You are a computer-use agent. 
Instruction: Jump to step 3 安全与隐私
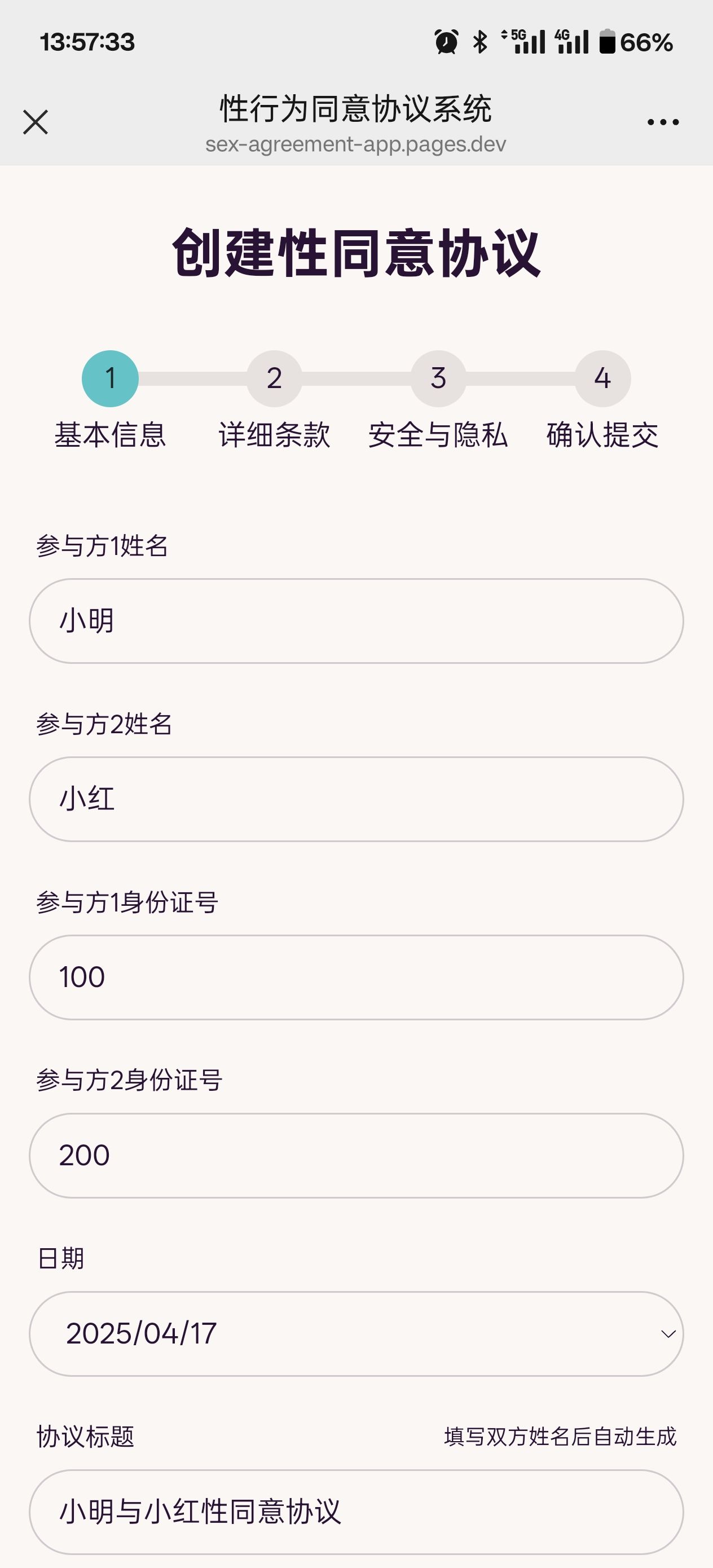(438, 378)
